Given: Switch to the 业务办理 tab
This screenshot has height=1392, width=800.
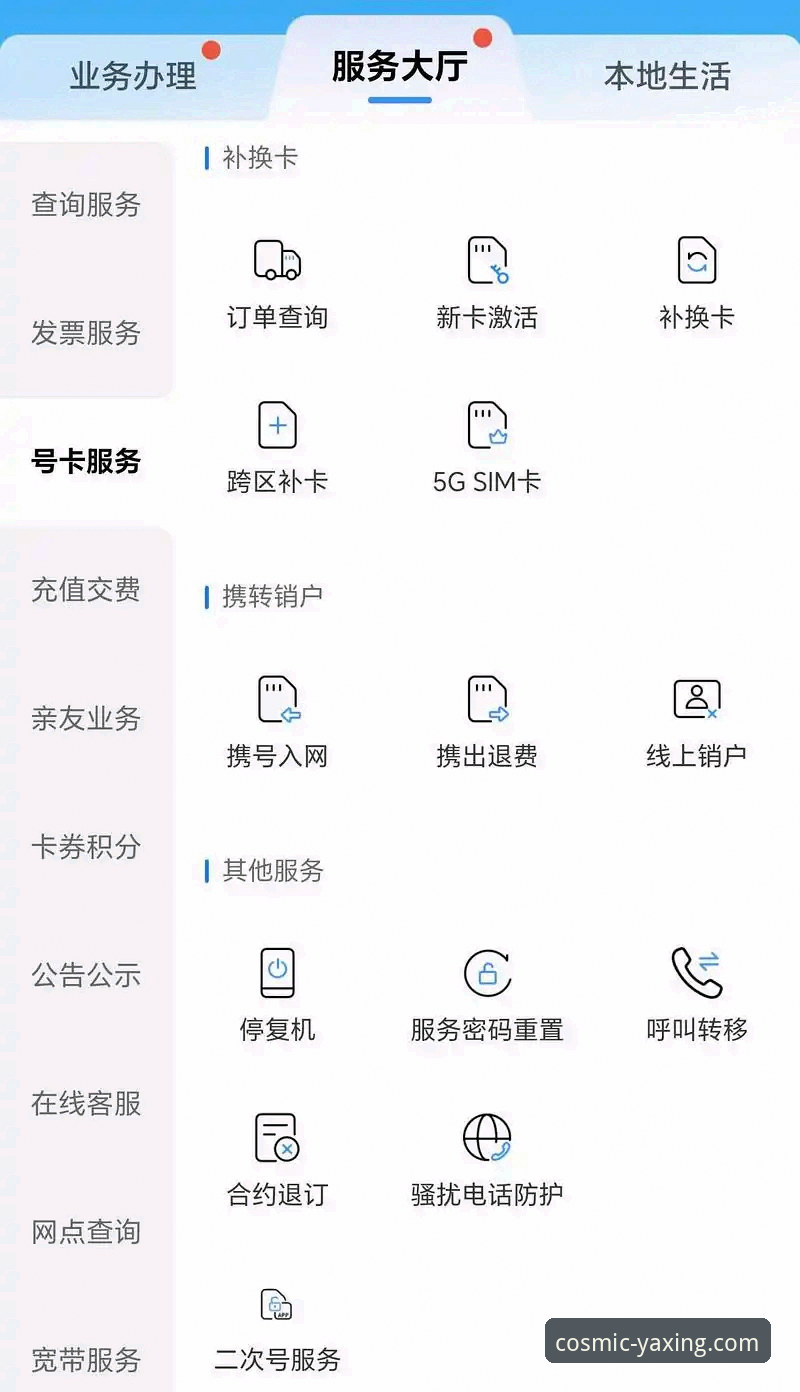Looking at the screenshot, I should point(133,75).
